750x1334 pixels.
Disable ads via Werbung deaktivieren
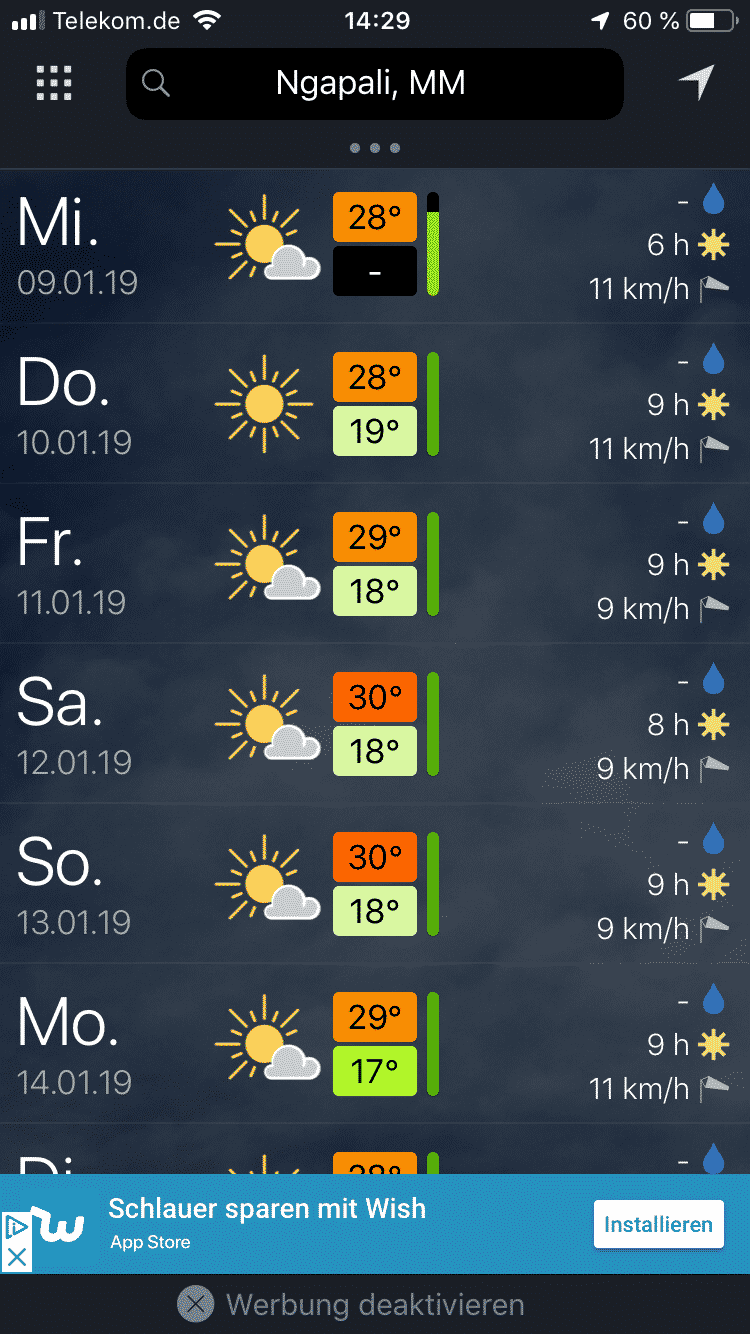tap(351, 1304)
